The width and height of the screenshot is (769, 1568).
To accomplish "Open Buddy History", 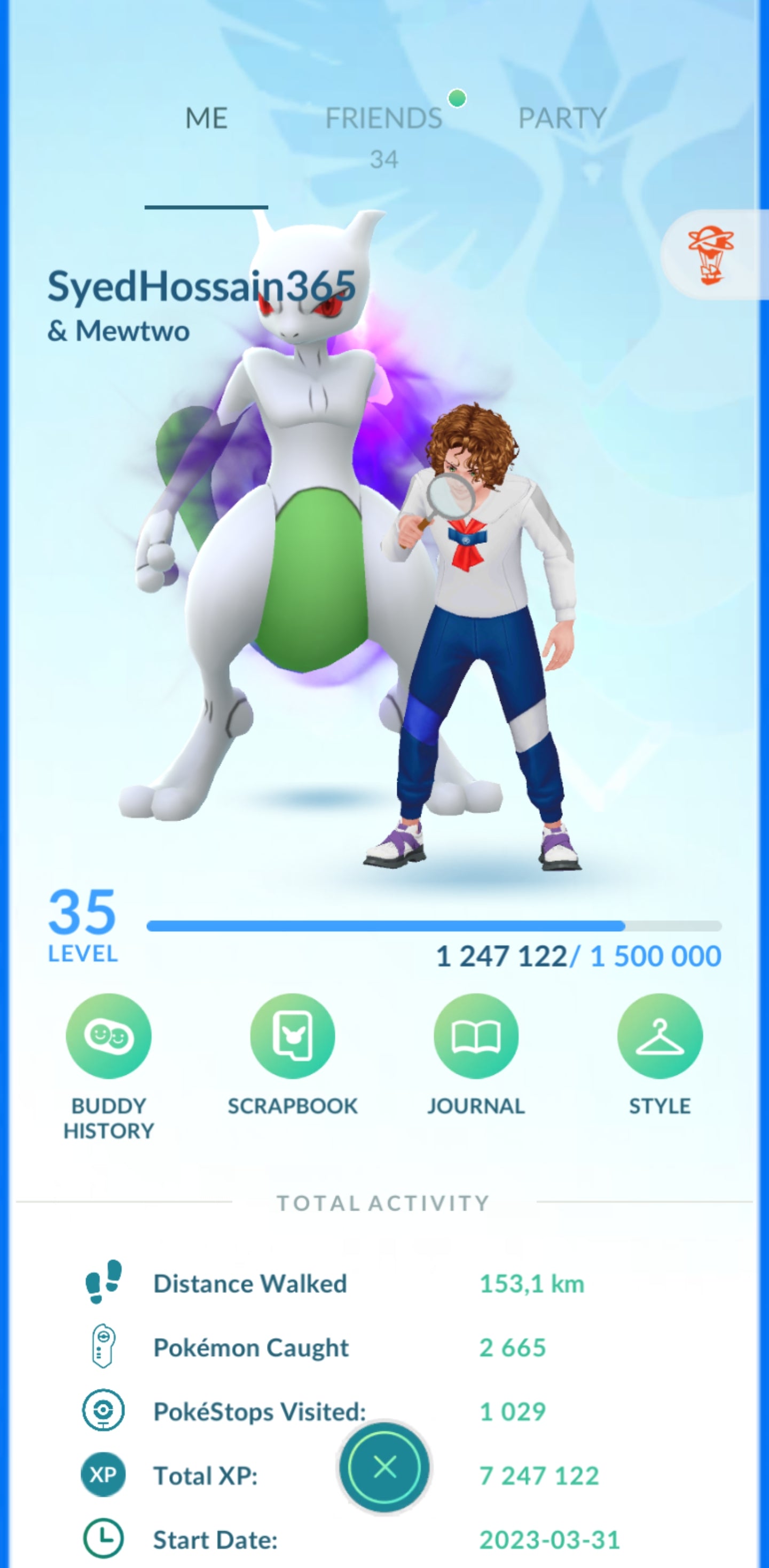I will (x=108, y=1036).
